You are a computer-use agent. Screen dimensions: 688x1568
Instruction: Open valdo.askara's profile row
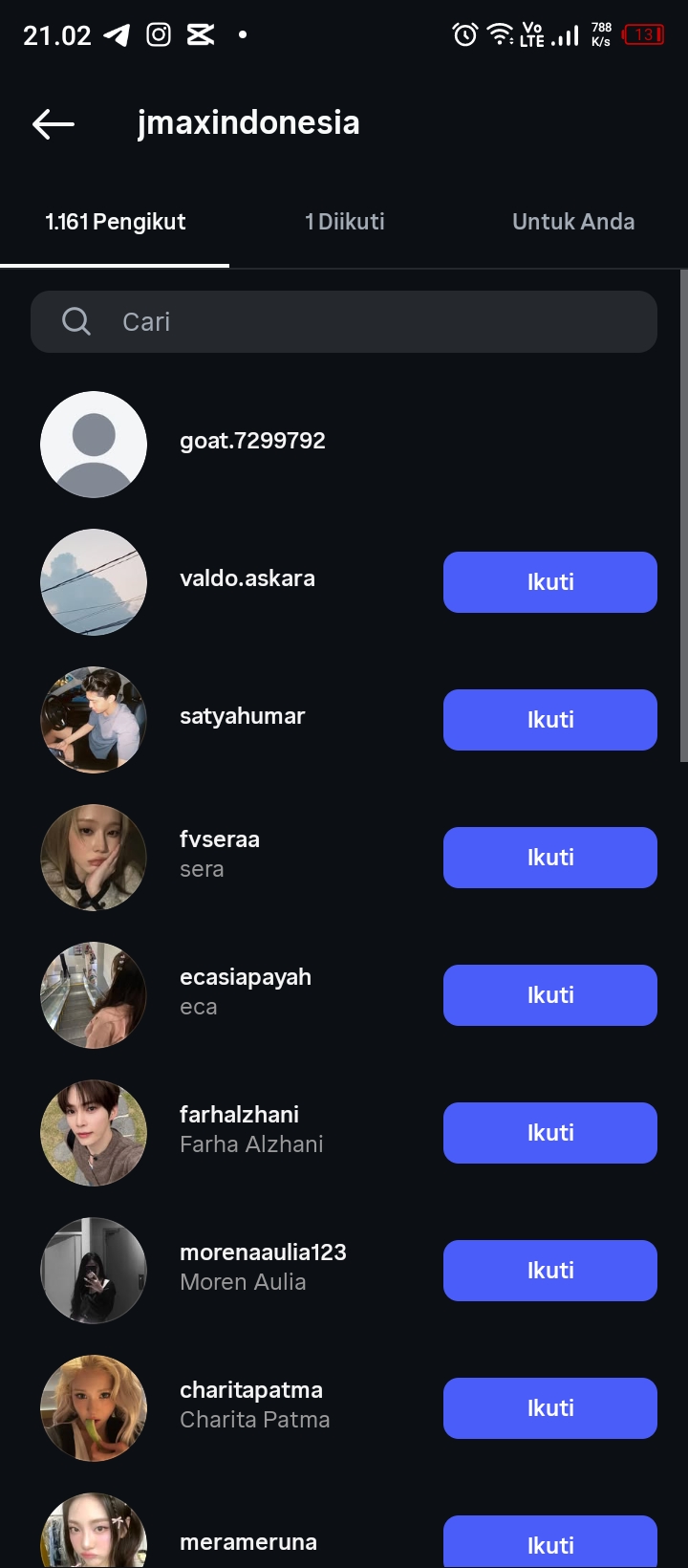coord(247,578)
